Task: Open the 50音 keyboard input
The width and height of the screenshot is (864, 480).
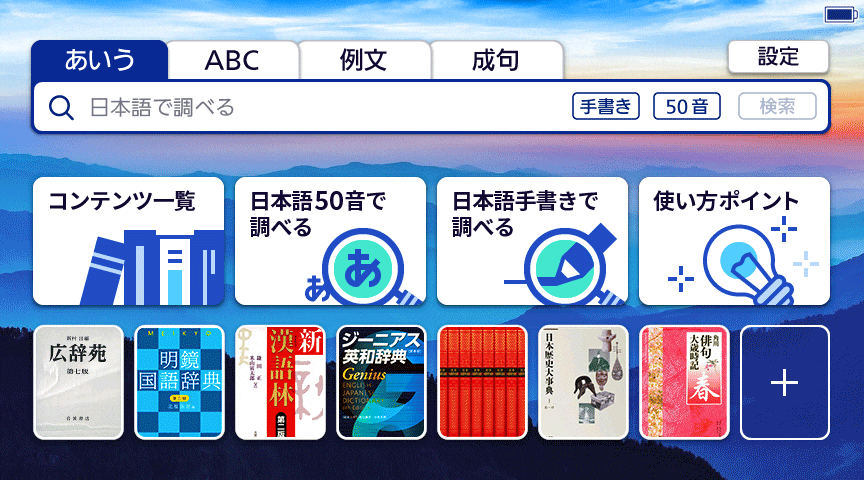Action: (686, 106)
